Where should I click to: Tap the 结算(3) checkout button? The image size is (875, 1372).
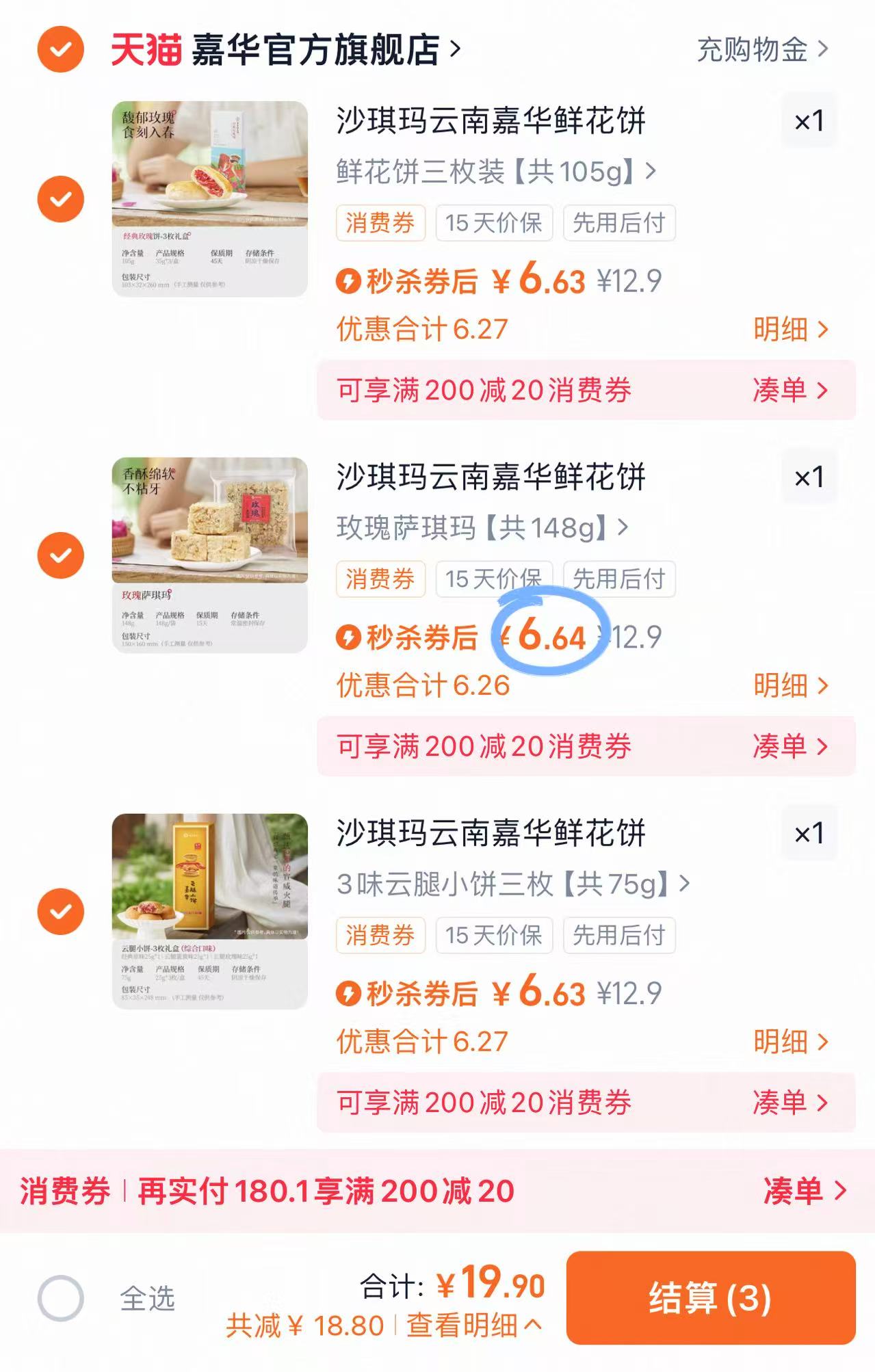[711, 1300]
